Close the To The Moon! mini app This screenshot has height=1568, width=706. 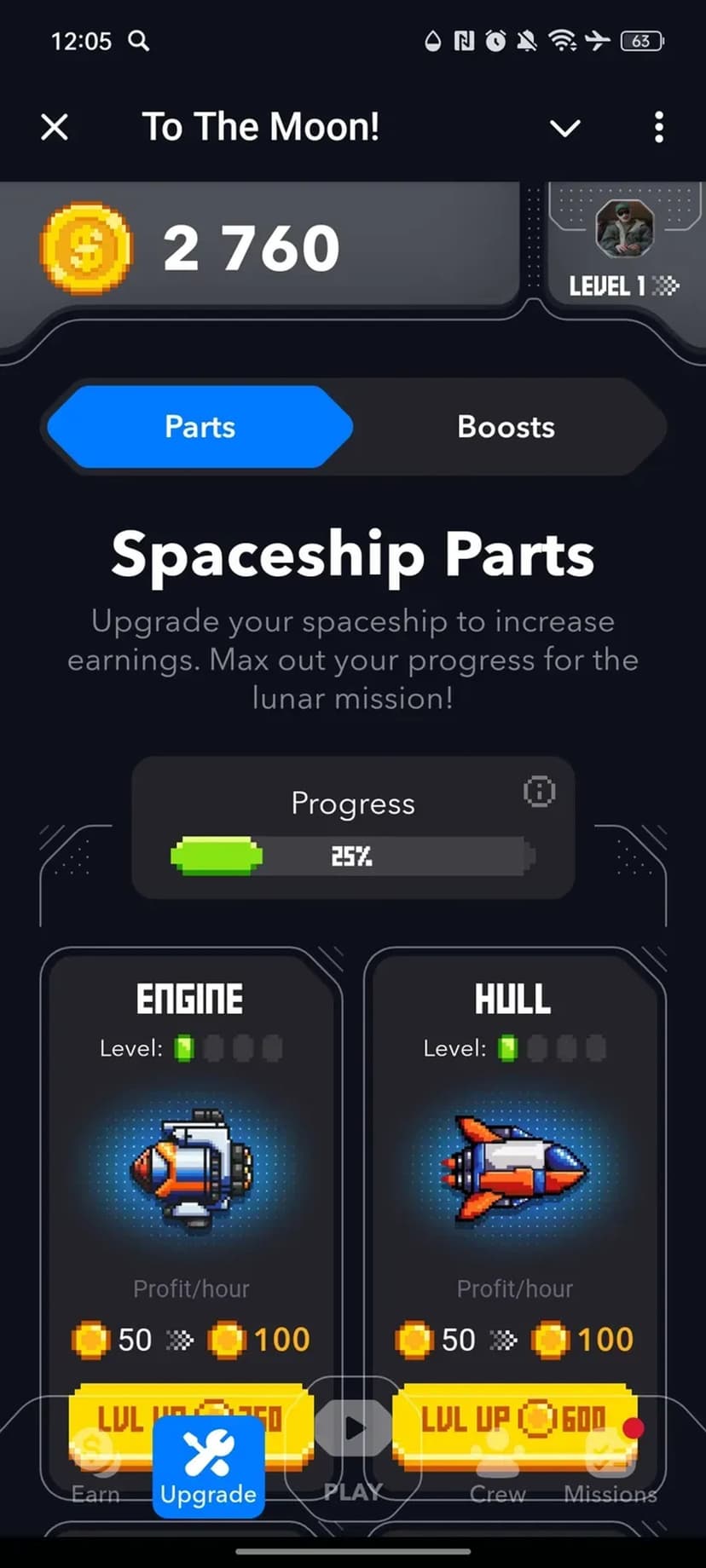coord(55,128)
